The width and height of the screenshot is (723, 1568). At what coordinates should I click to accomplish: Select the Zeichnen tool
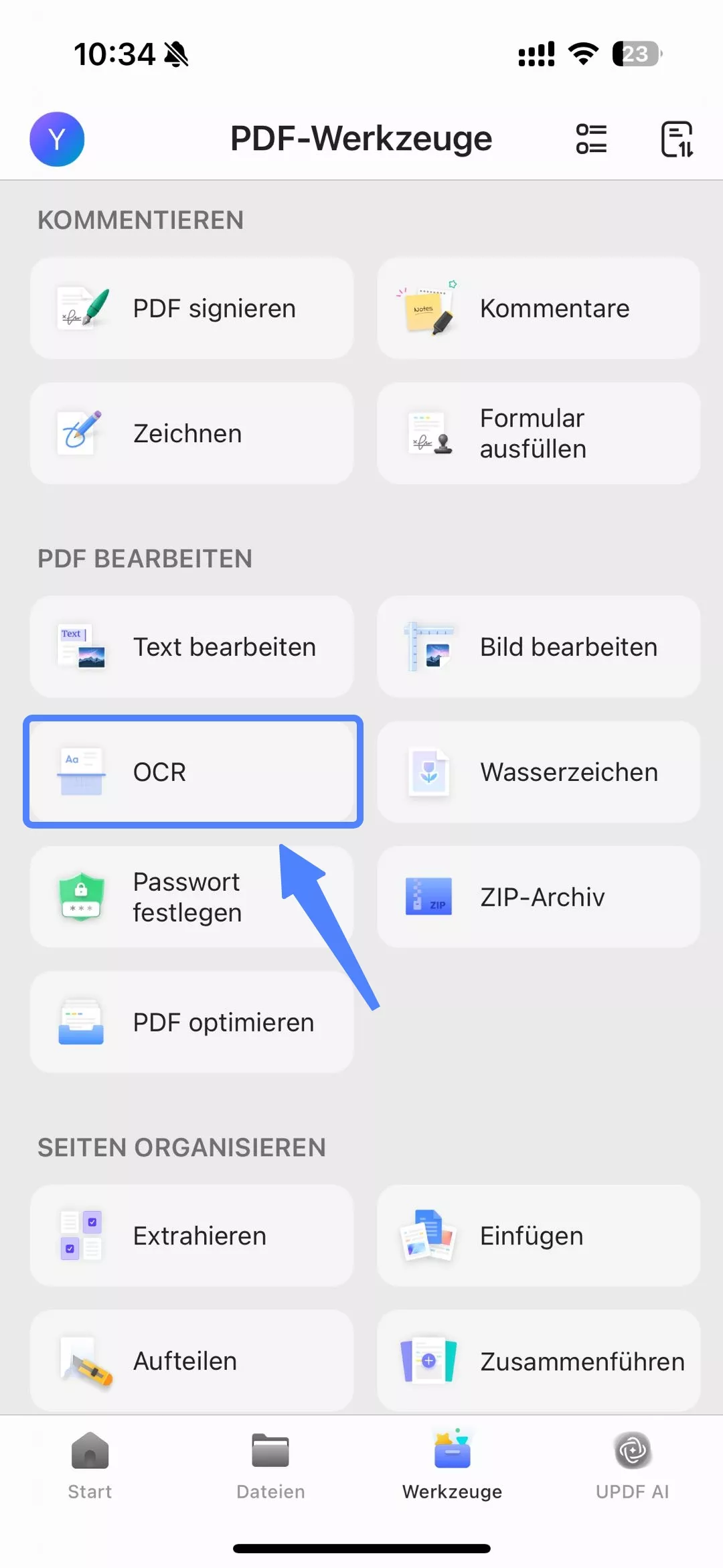pos(191,433)
